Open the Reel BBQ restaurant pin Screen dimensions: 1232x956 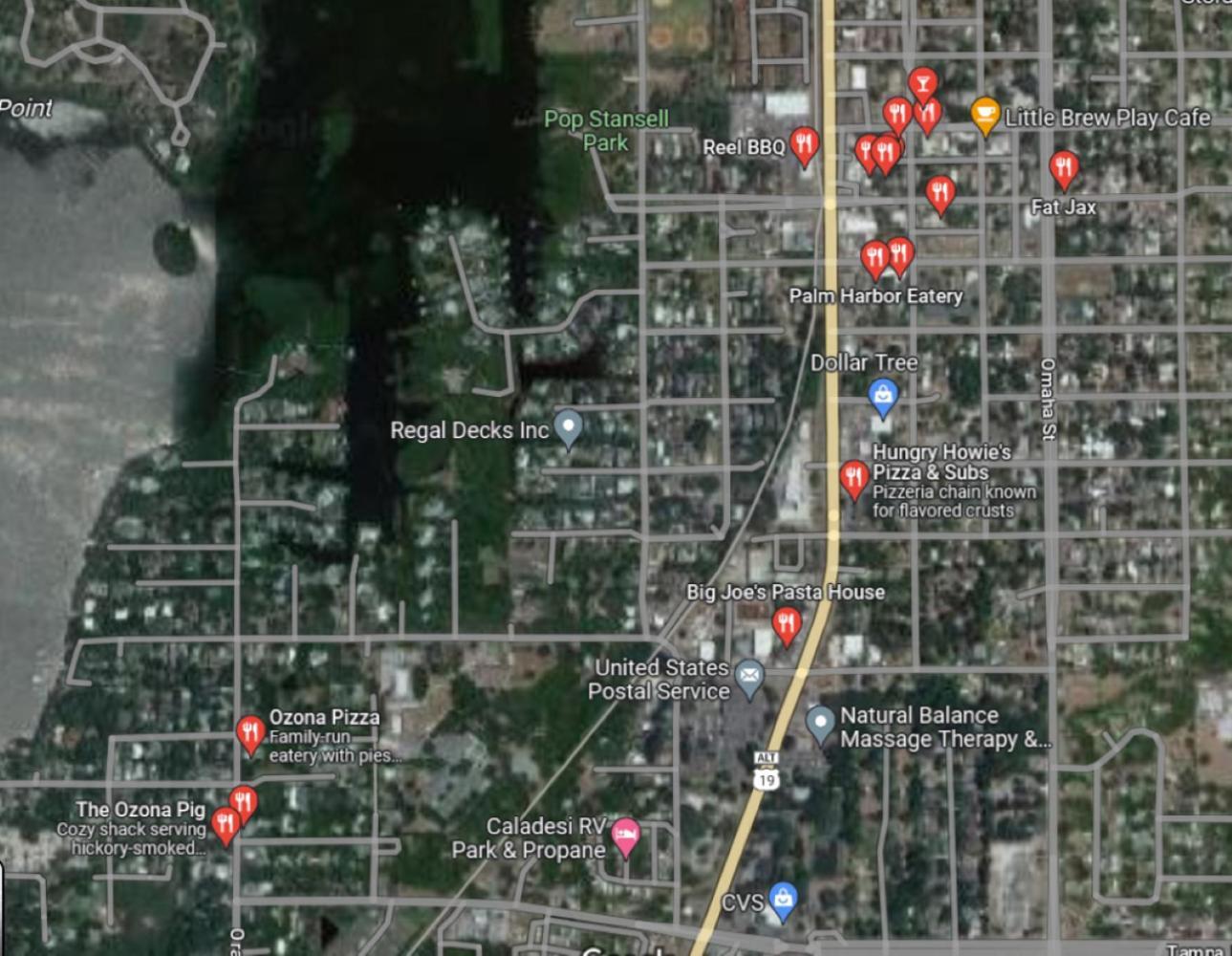coord(805,144)
